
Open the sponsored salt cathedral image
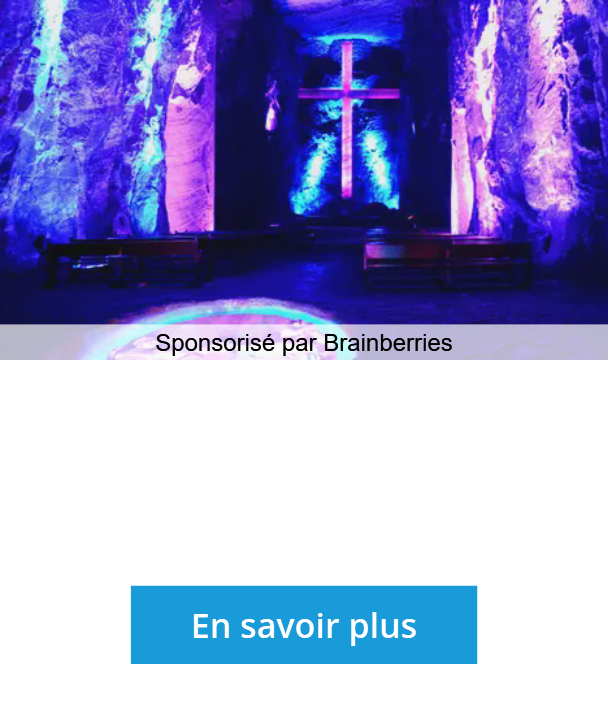[x=303, y=160]
